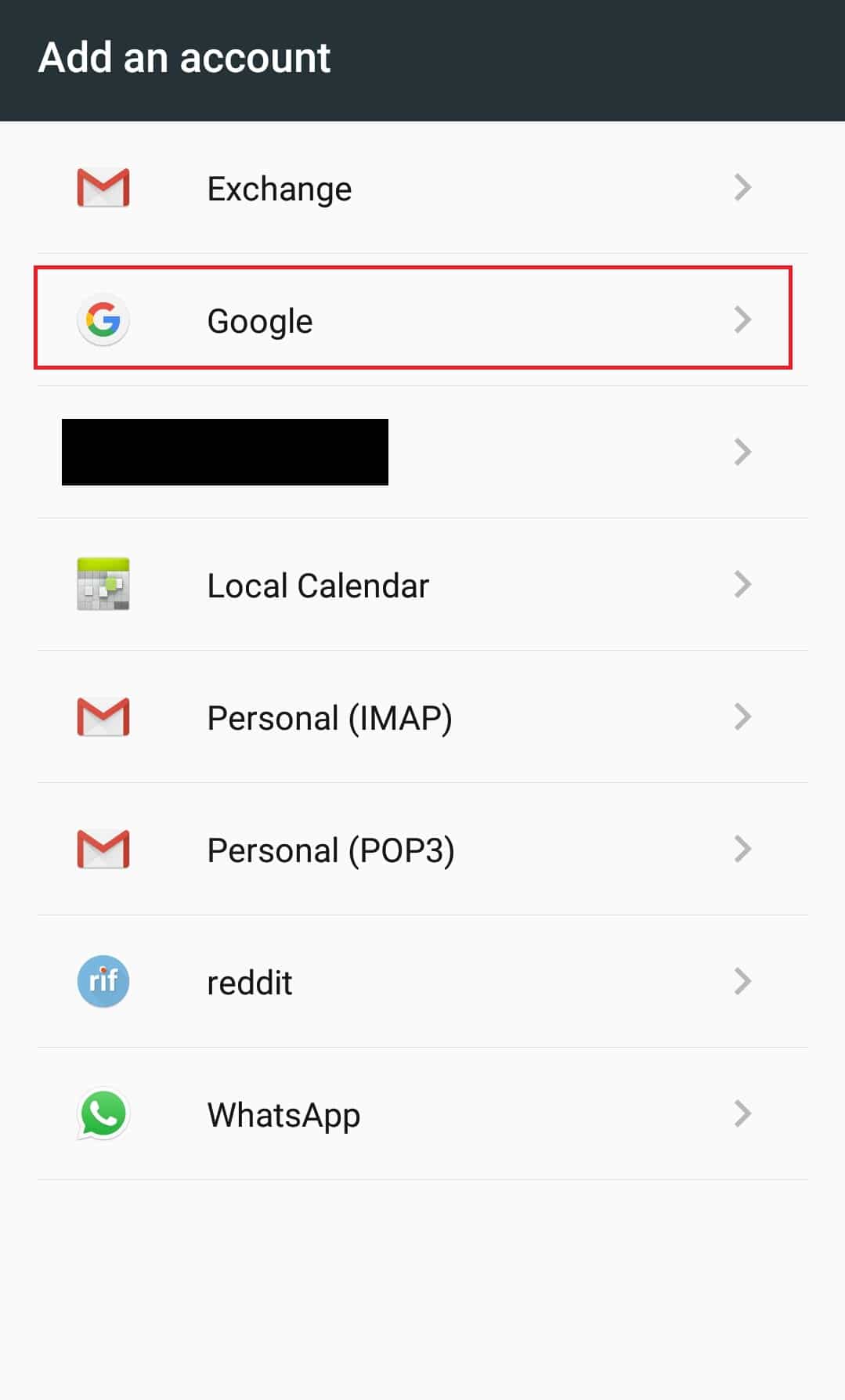845x1400 pixels.
Task: Open the chevron next to Exchange
Action: click(742, 186)
